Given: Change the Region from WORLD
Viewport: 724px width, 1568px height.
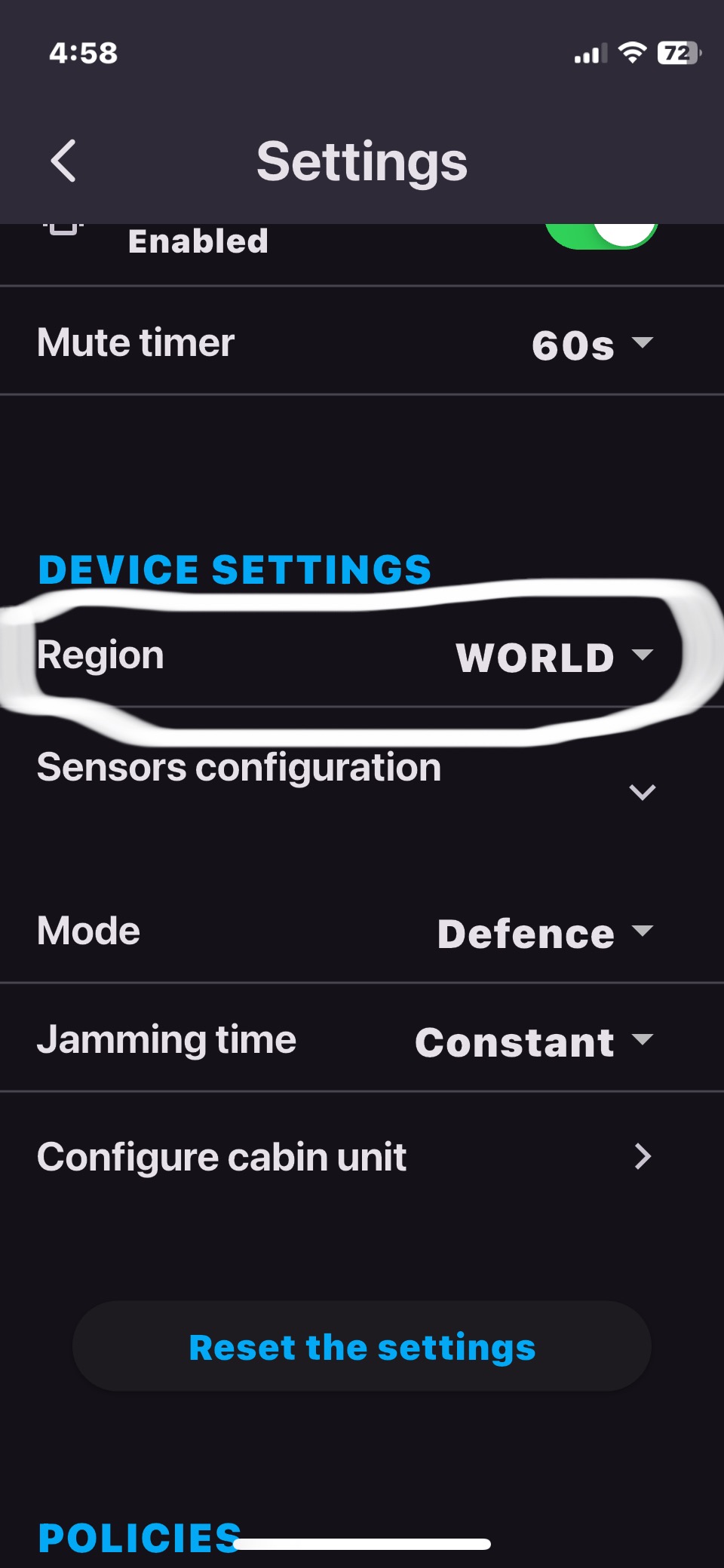Looking at the screenshot, I should point(554,656).
